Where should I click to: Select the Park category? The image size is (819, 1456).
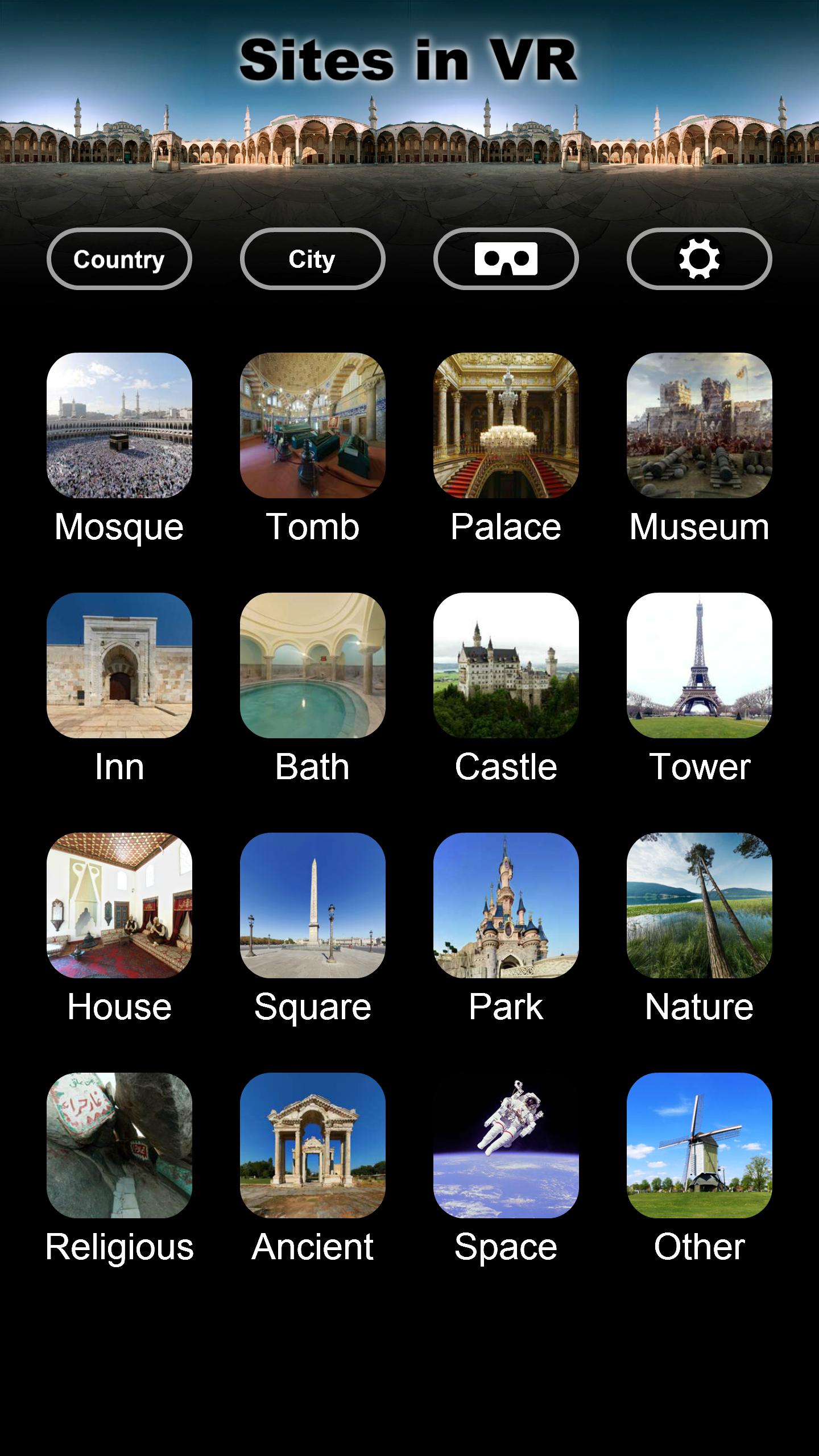[x=506, y=905]
